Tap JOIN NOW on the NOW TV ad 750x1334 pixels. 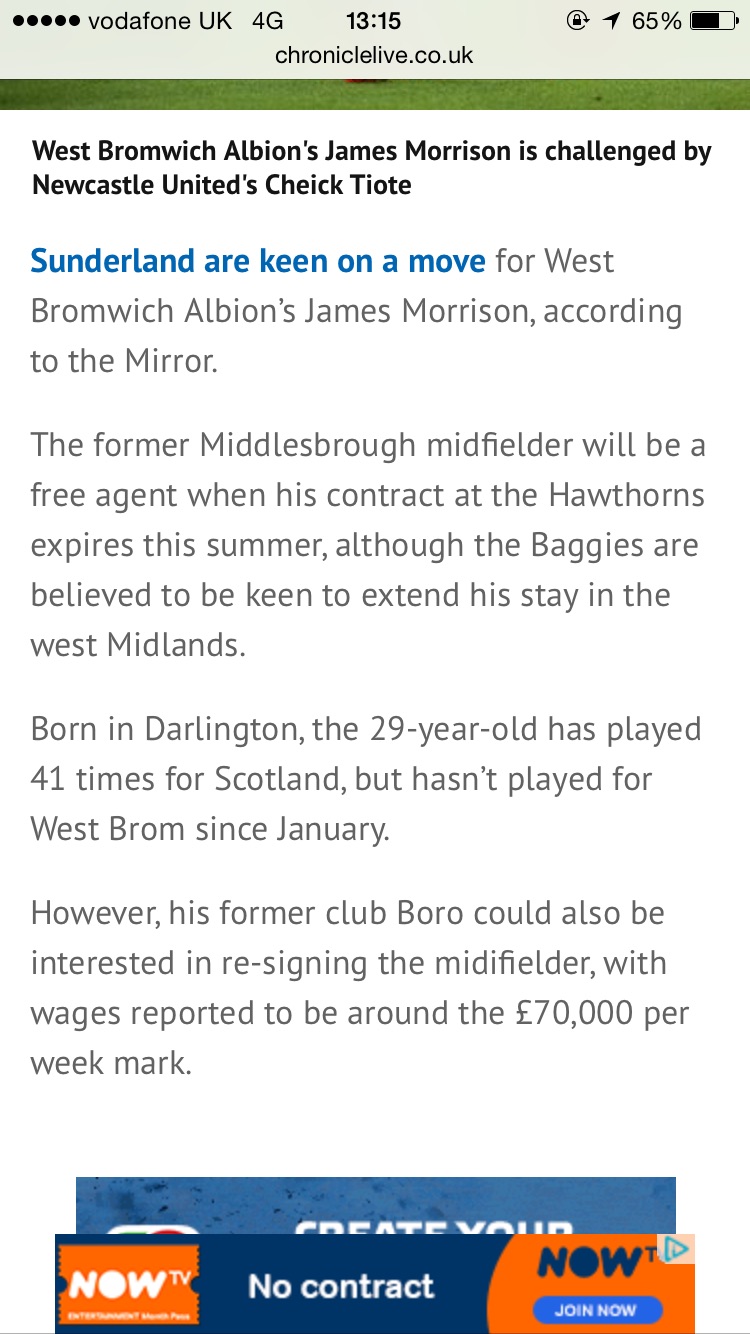(596, 1310)
